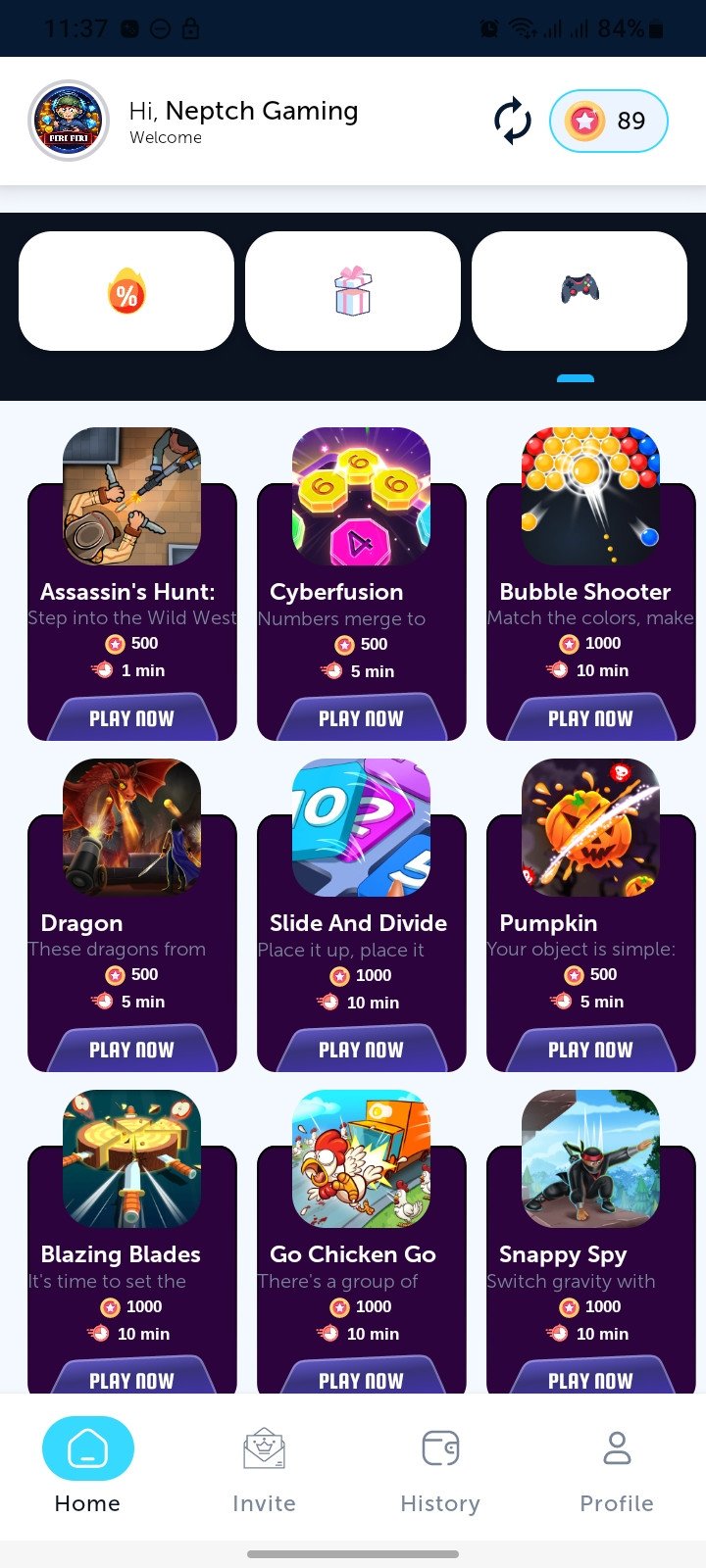Play now Dragon game
This screenshot has width=706, height=1568.
pos(131,1050)
